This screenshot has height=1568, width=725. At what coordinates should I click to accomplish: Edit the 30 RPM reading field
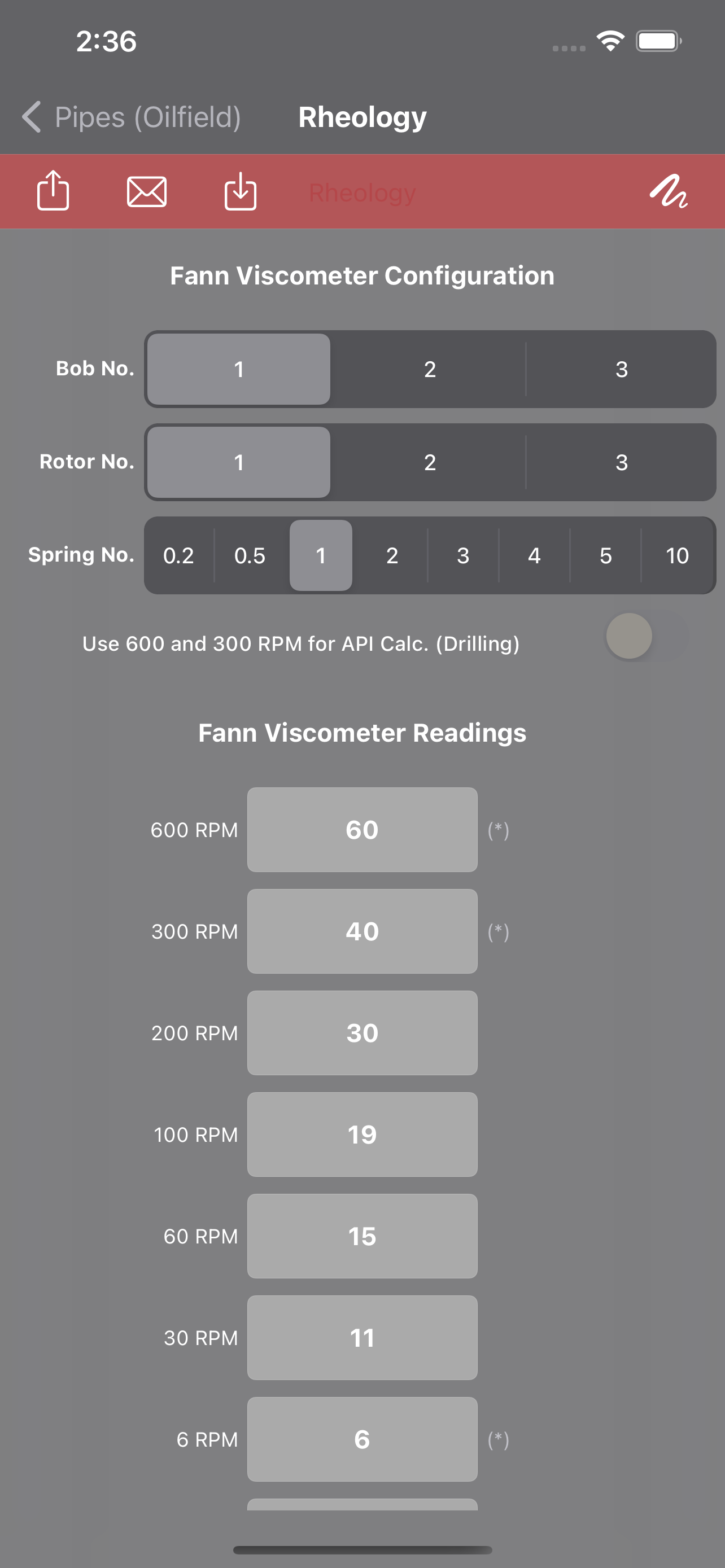(362, 1338)
